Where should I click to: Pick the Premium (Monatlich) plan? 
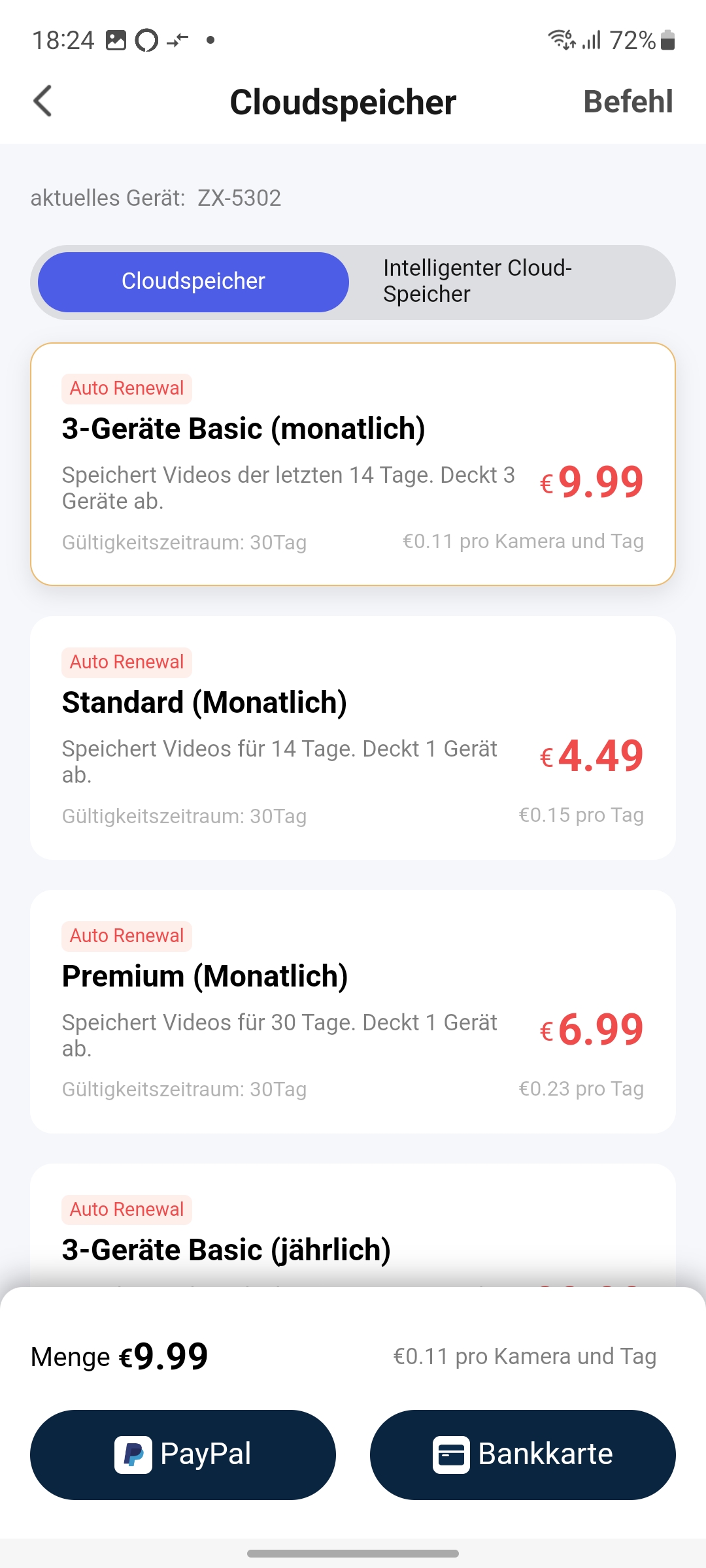[x=353, y=1011]
